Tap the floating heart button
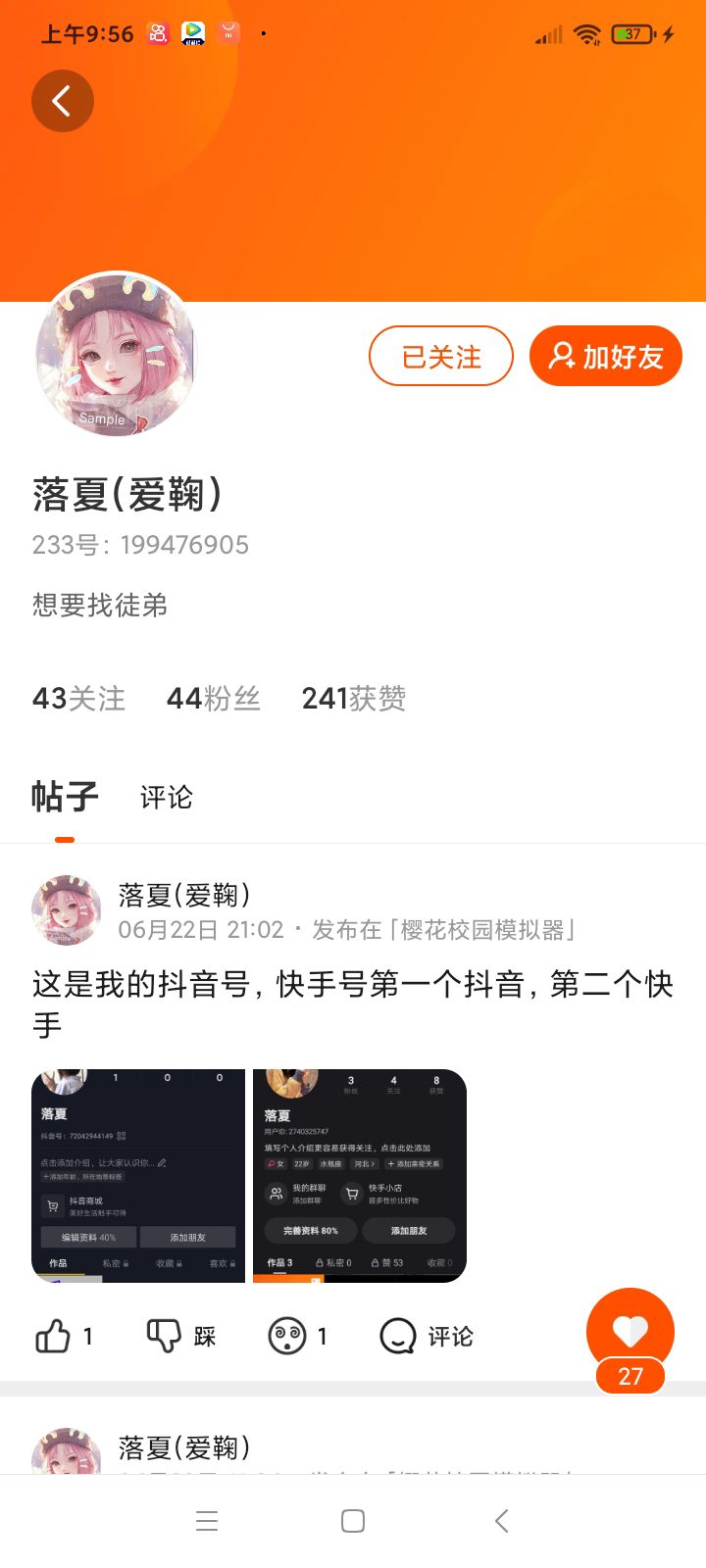 pyautogui.click(x=630, y=1333)
